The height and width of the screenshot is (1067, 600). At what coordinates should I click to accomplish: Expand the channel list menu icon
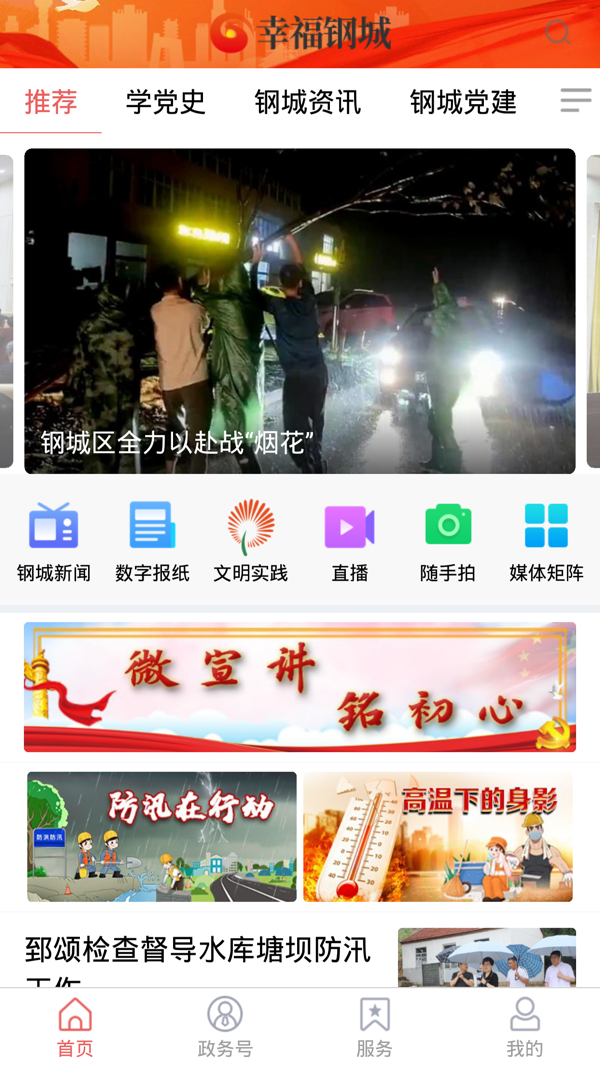(575, 100)
